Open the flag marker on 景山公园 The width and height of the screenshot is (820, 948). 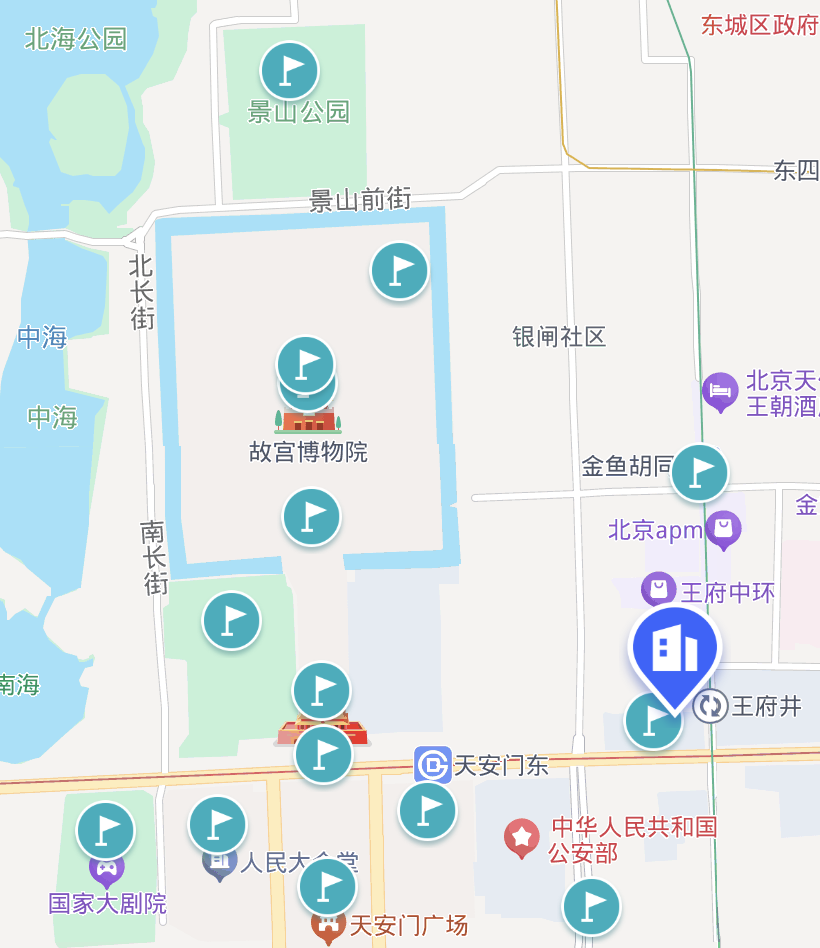[290, 71]
